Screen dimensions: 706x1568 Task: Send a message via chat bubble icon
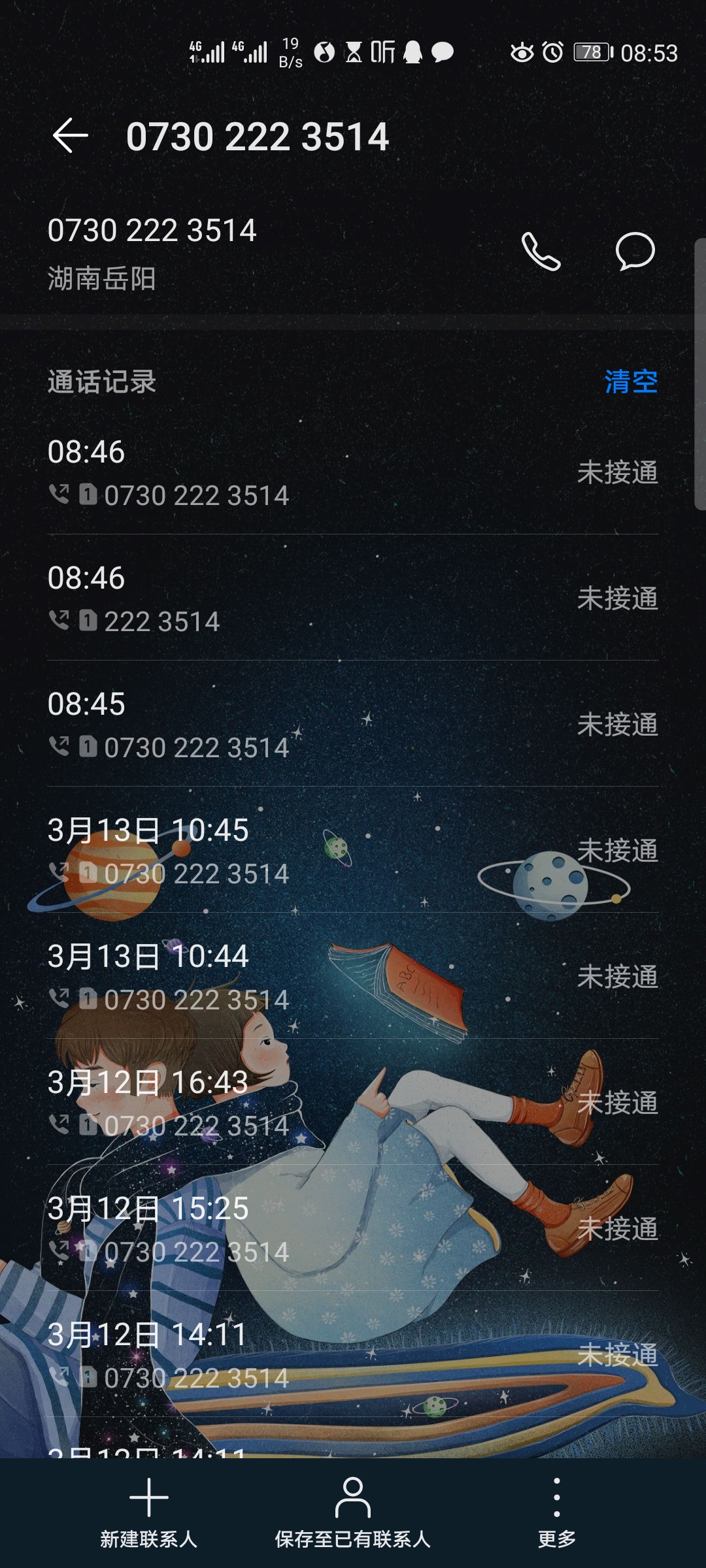tap(635, 252)
